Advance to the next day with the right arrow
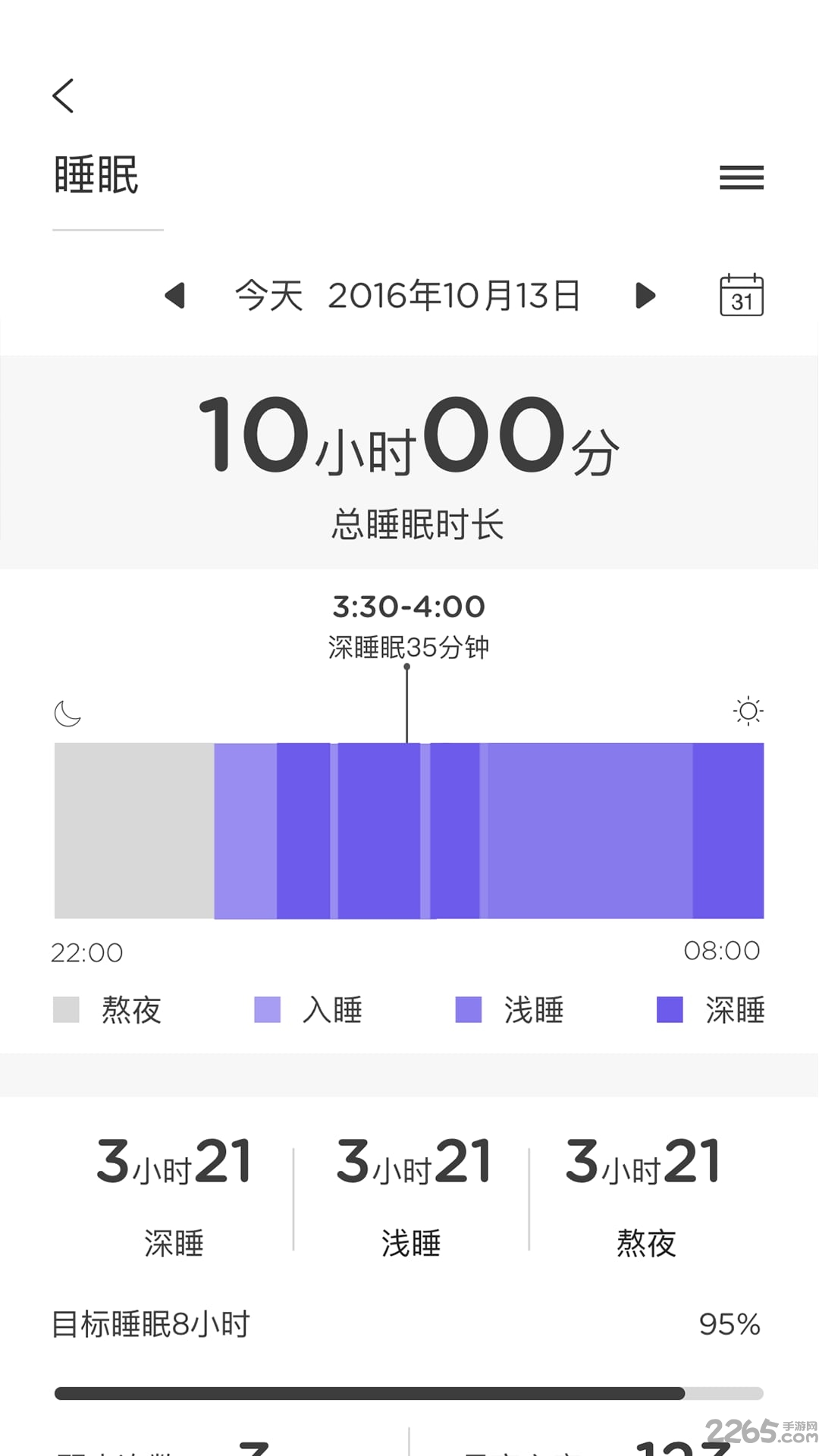819x1456 pixels. coord(645,296)
